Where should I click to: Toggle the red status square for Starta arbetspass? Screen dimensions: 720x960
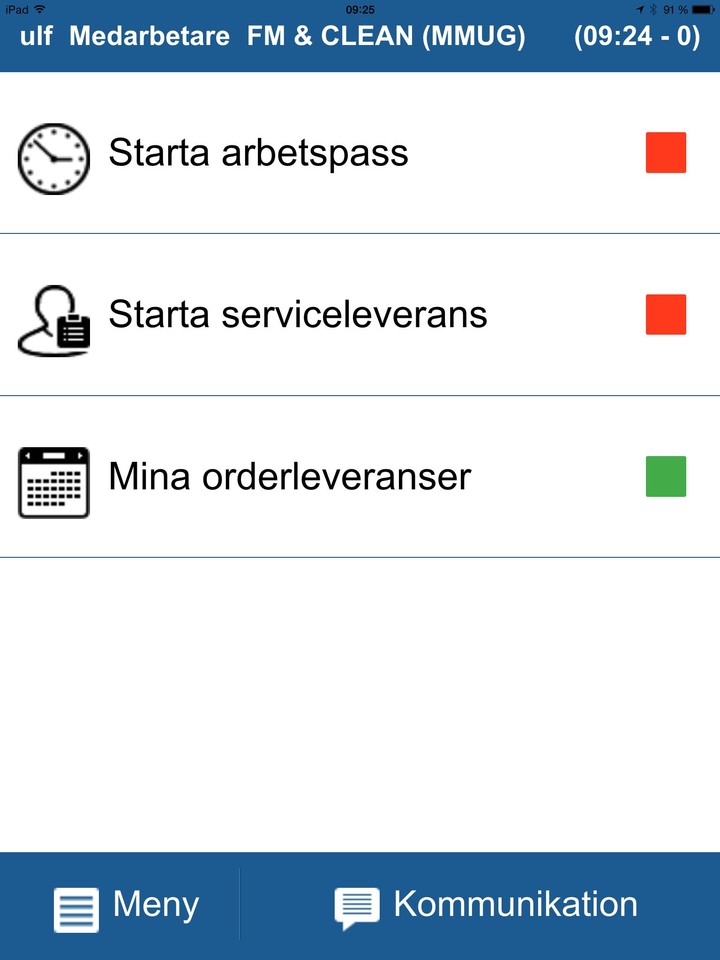tap(665, 154)
